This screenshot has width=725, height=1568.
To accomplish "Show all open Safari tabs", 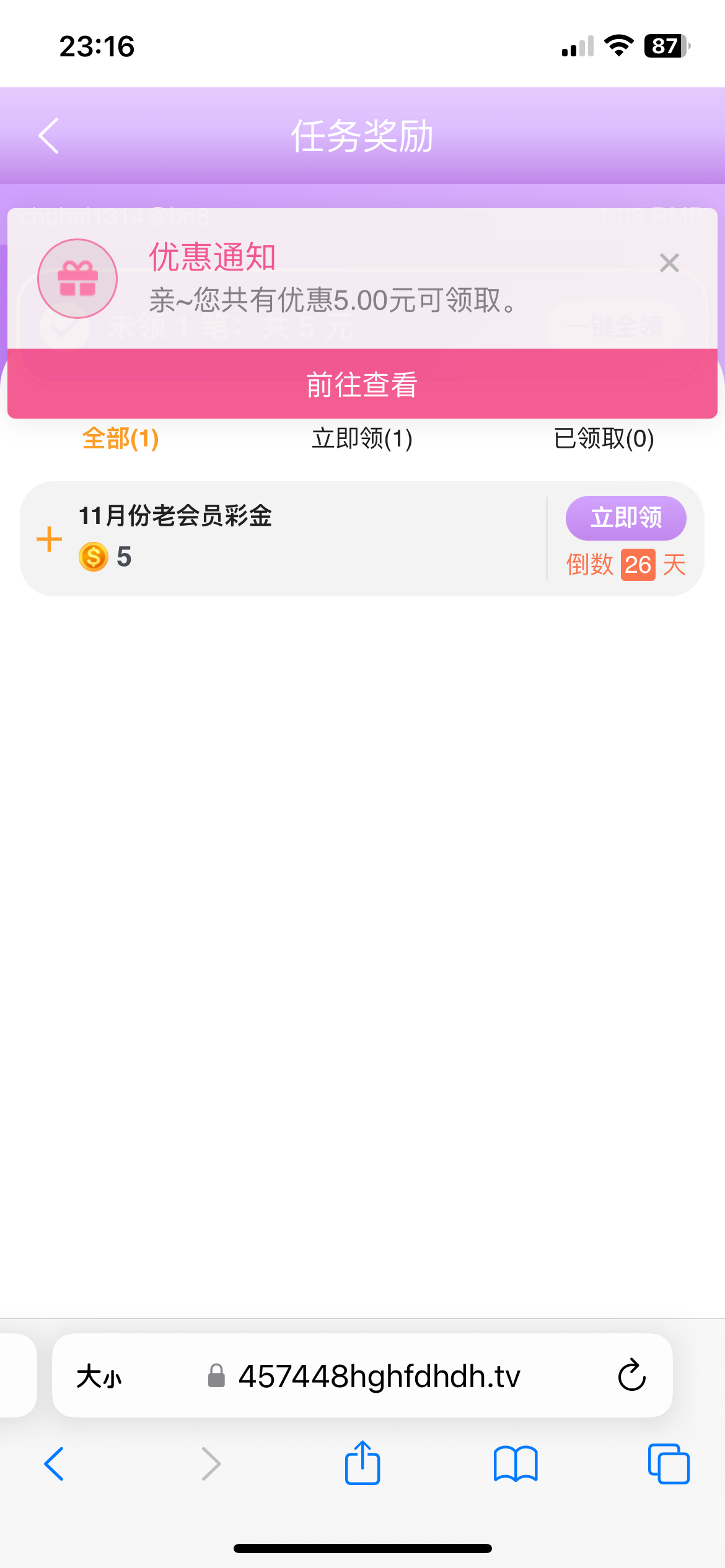I will 669,1464.
